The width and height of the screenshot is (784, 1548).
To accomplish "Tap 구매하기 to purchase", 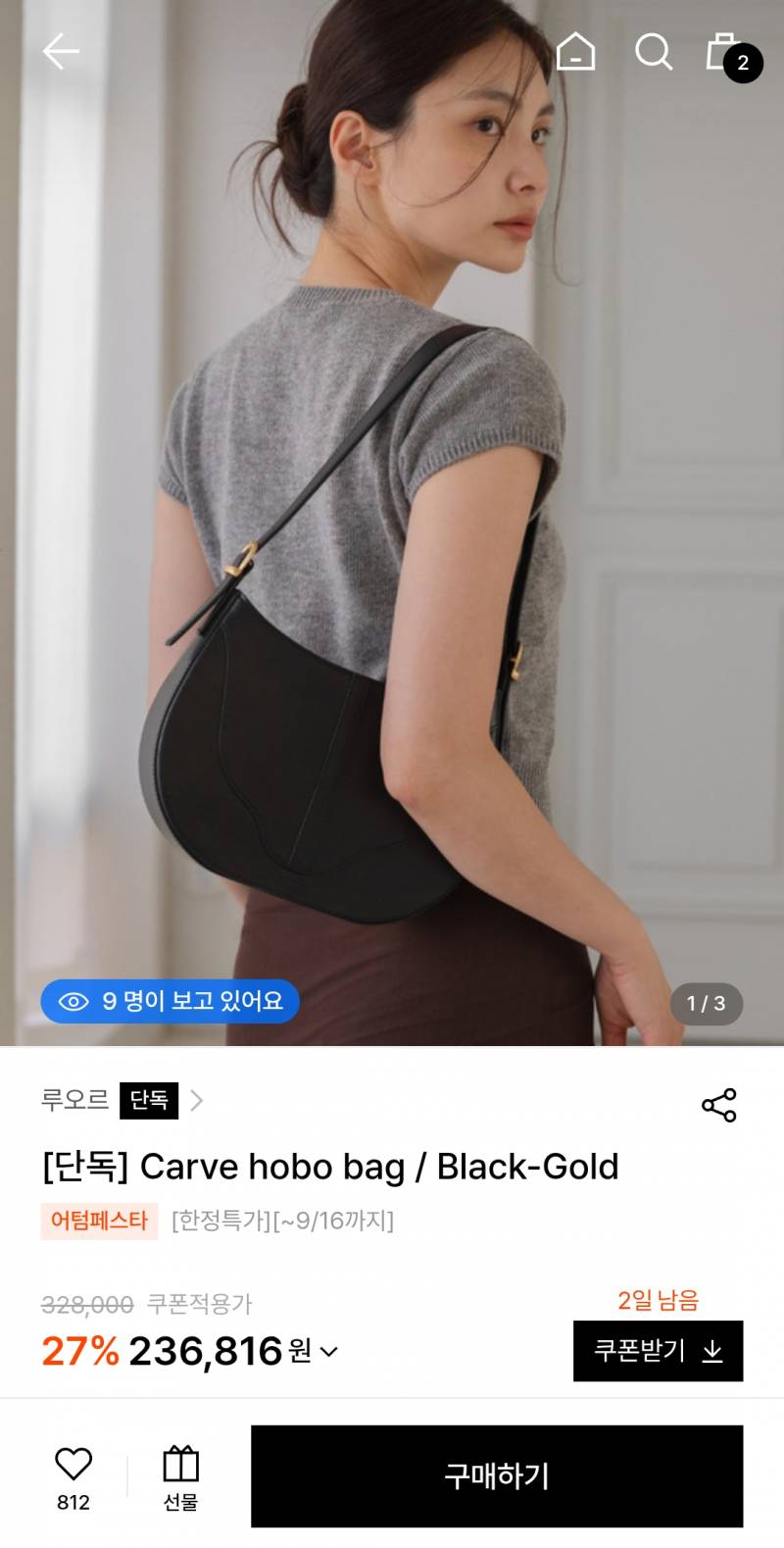I will coord(497,1476).
